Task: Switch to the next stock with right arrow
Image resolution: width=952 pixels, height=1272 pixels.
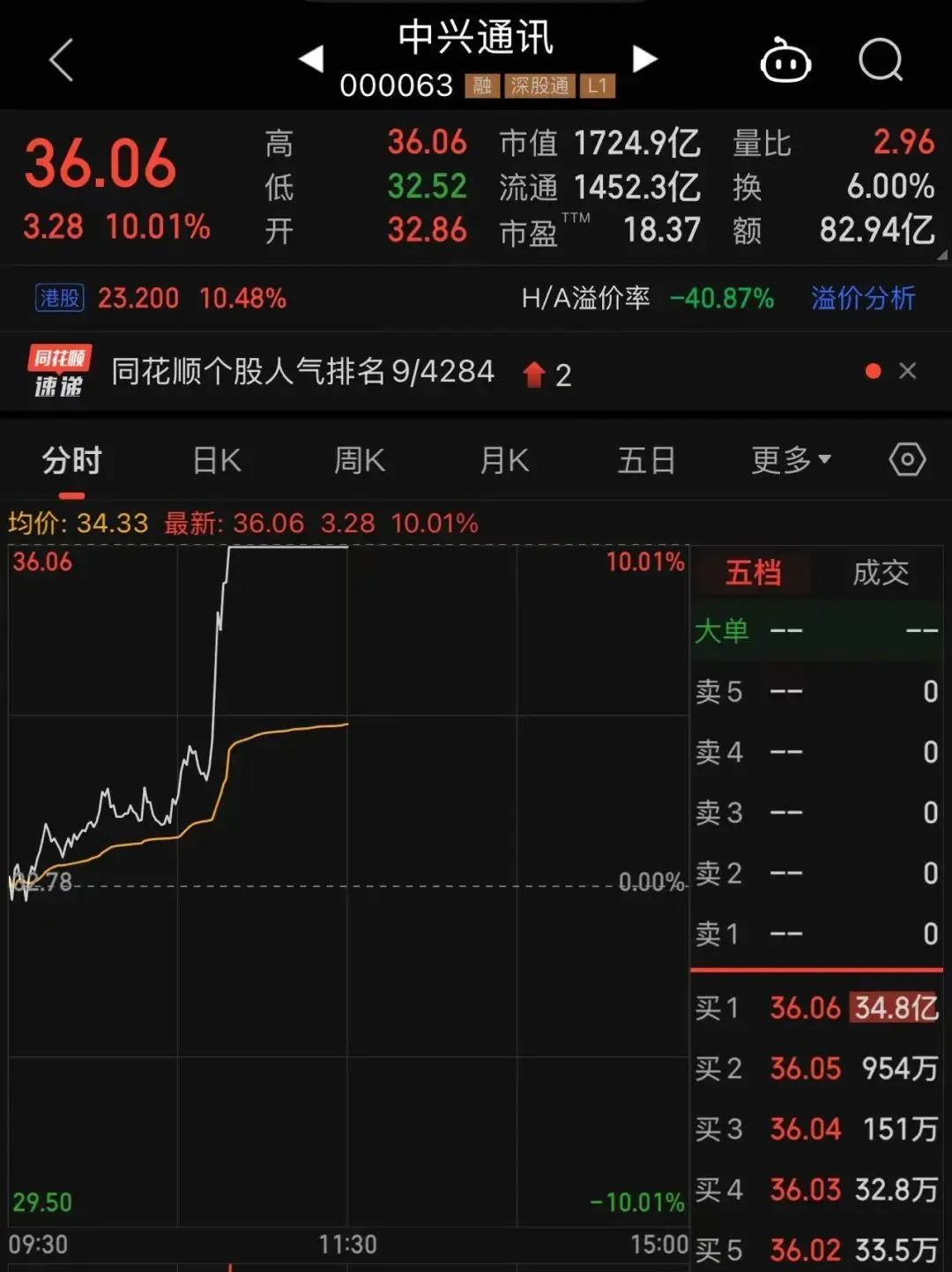Action: [645, 59]
